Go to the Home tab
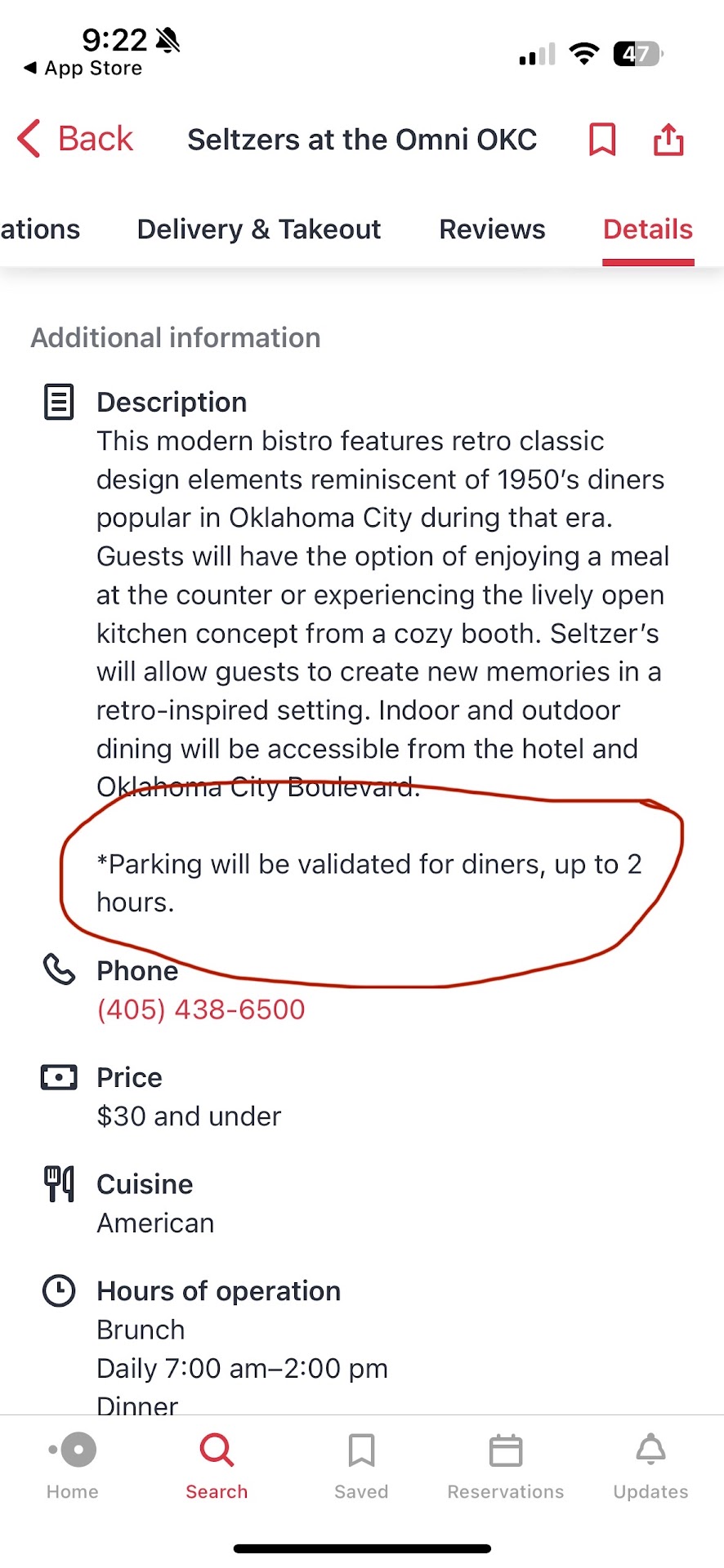 73,1466
